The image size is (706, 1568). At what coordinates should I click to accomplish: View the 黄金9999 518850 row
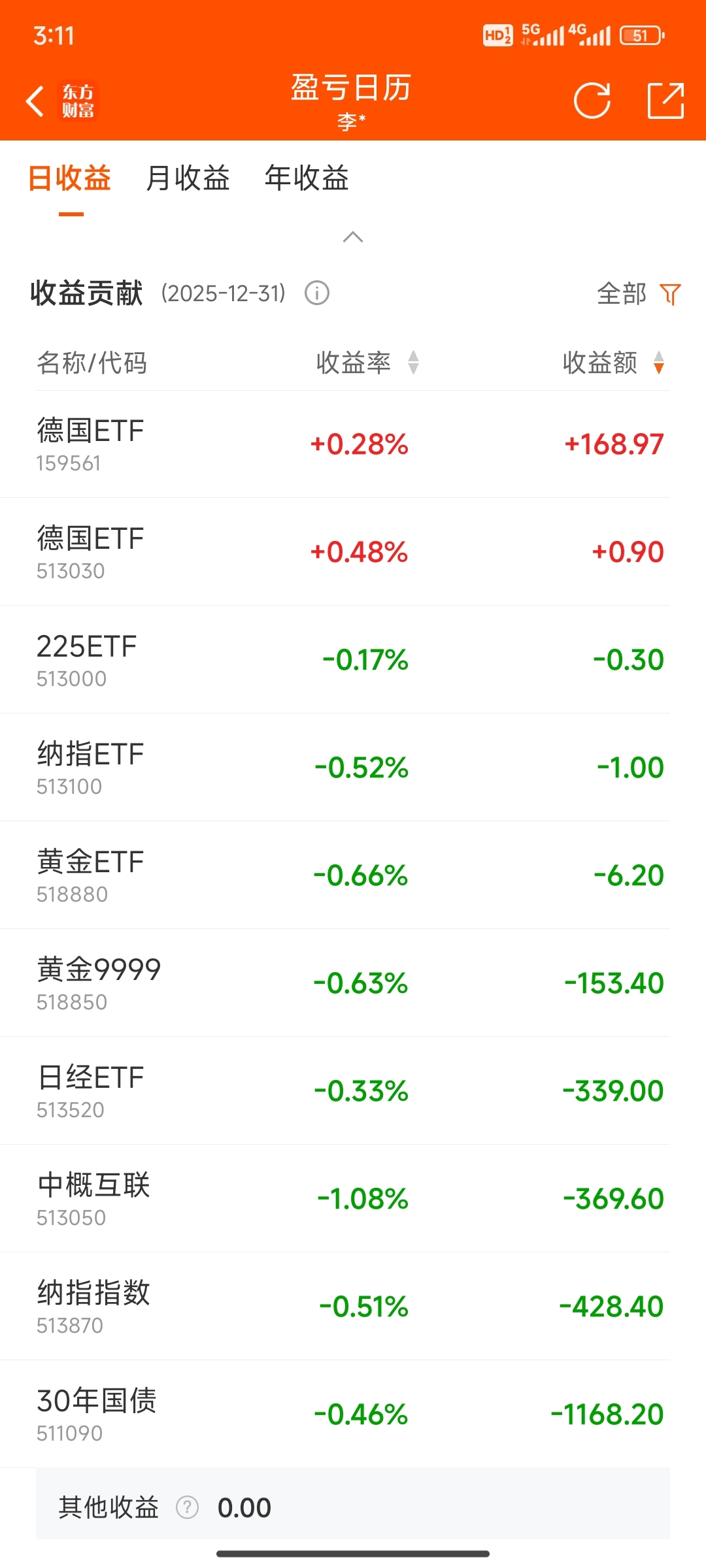(x=353, y=983)
